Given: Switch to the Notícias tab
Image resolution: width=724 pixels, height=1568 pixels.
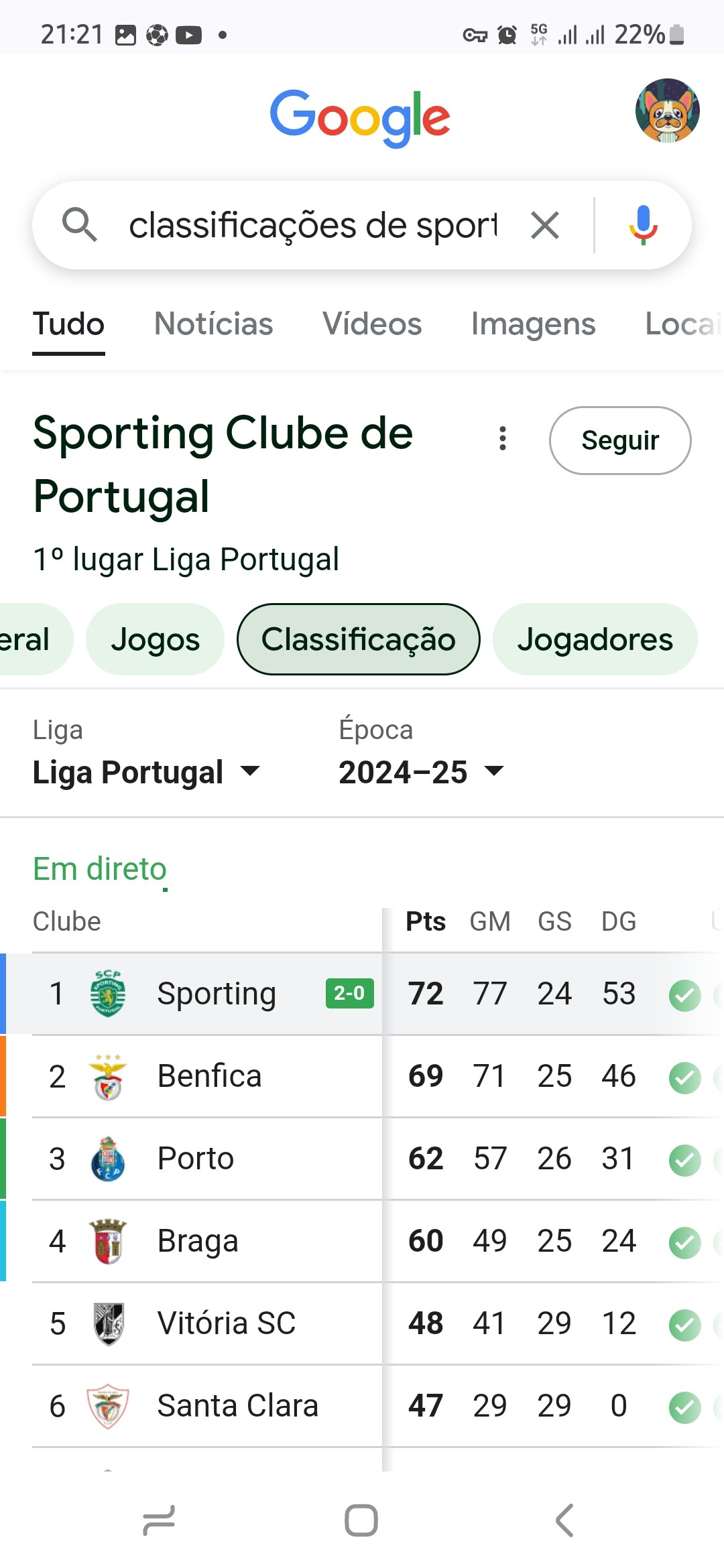Looking at the screenshot, I should pos(213,324).
